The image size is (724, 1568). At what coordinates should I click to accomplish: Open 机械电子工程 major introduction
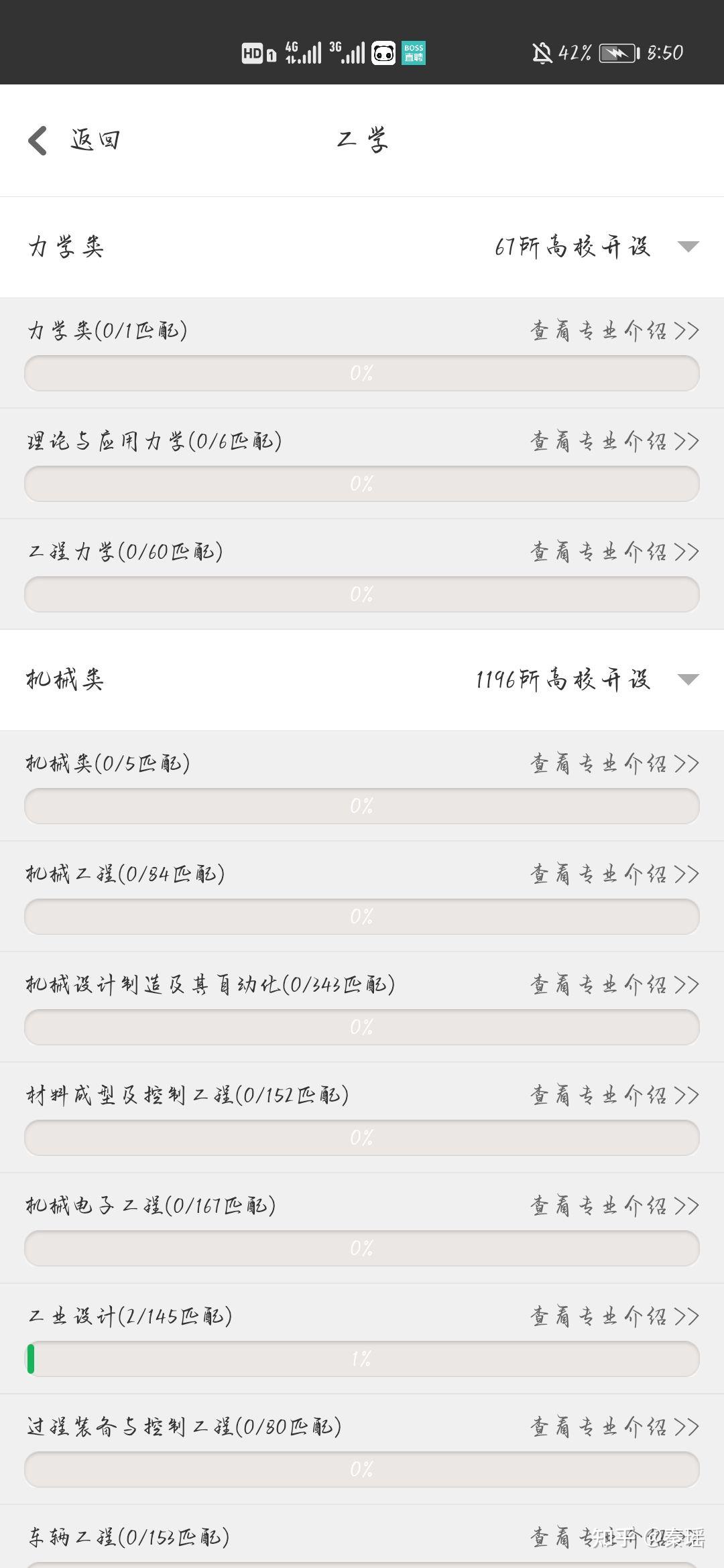pos(614,1205)
